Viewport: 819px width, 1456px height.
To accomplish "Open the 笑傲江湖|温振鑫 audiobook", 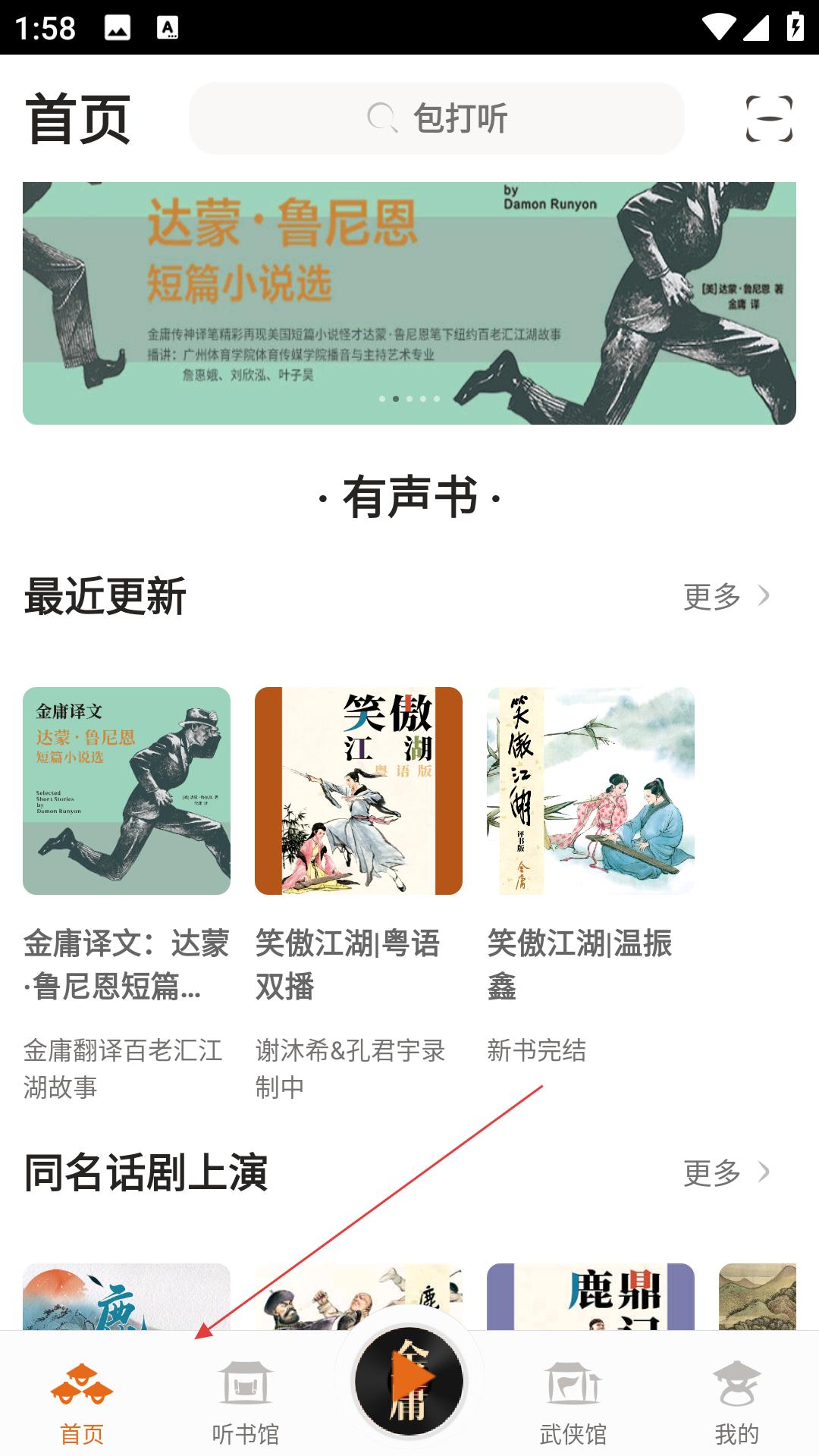I will [591, 876].
